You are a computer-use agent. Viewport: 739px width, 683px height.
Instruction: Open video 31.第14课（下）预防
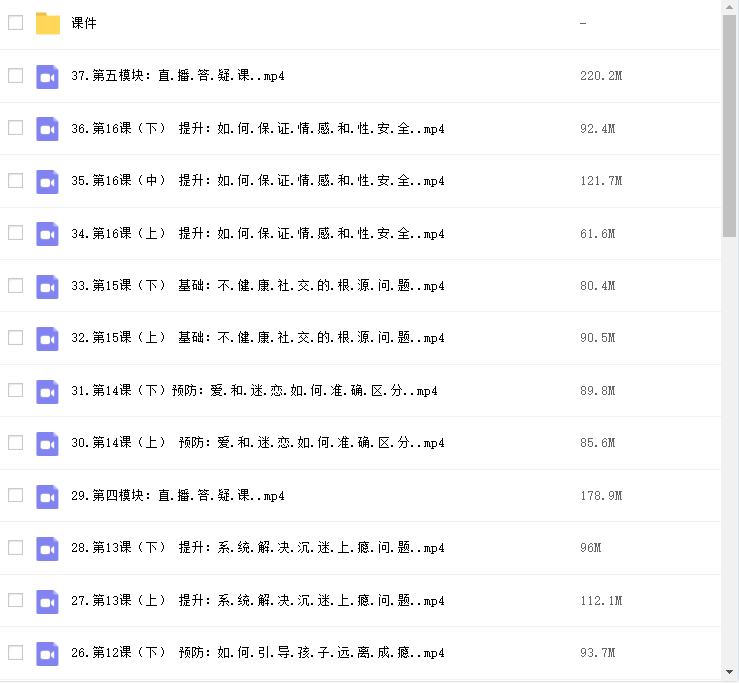[x=254, y=391]
